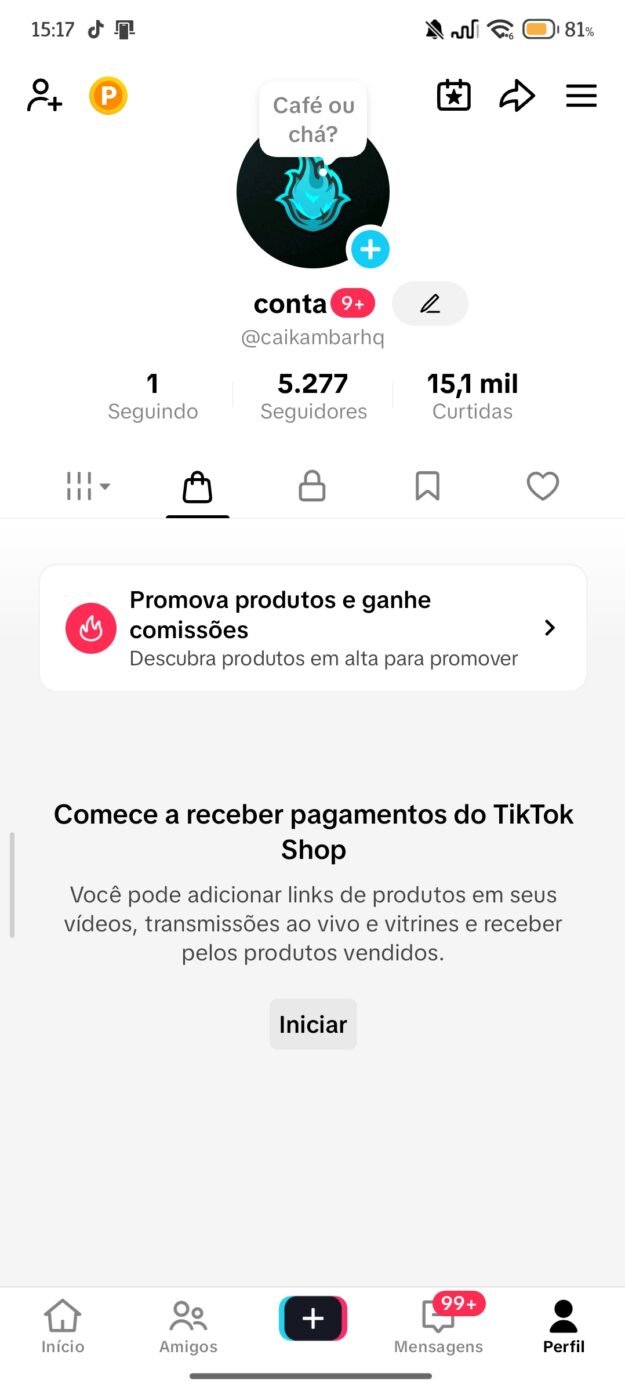
Task: Edit profile using the pencil button
Action: point(430,304)
